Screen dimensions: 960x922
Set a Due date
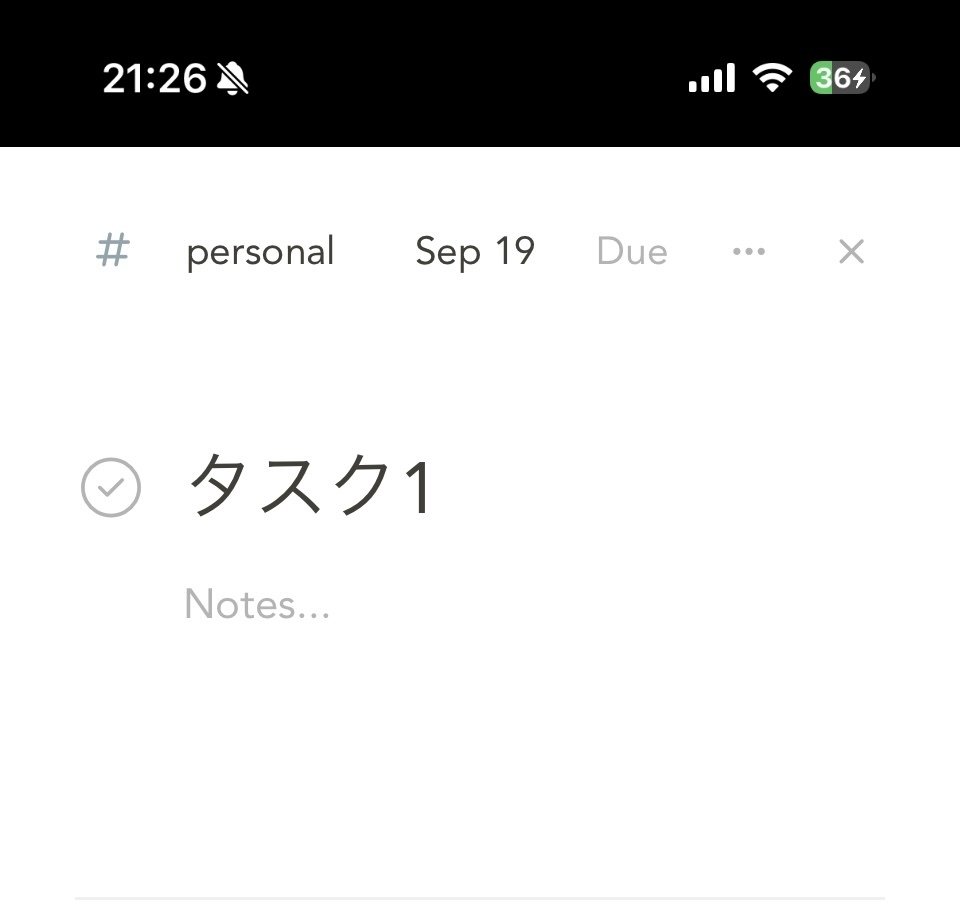[x=632, y=252]
